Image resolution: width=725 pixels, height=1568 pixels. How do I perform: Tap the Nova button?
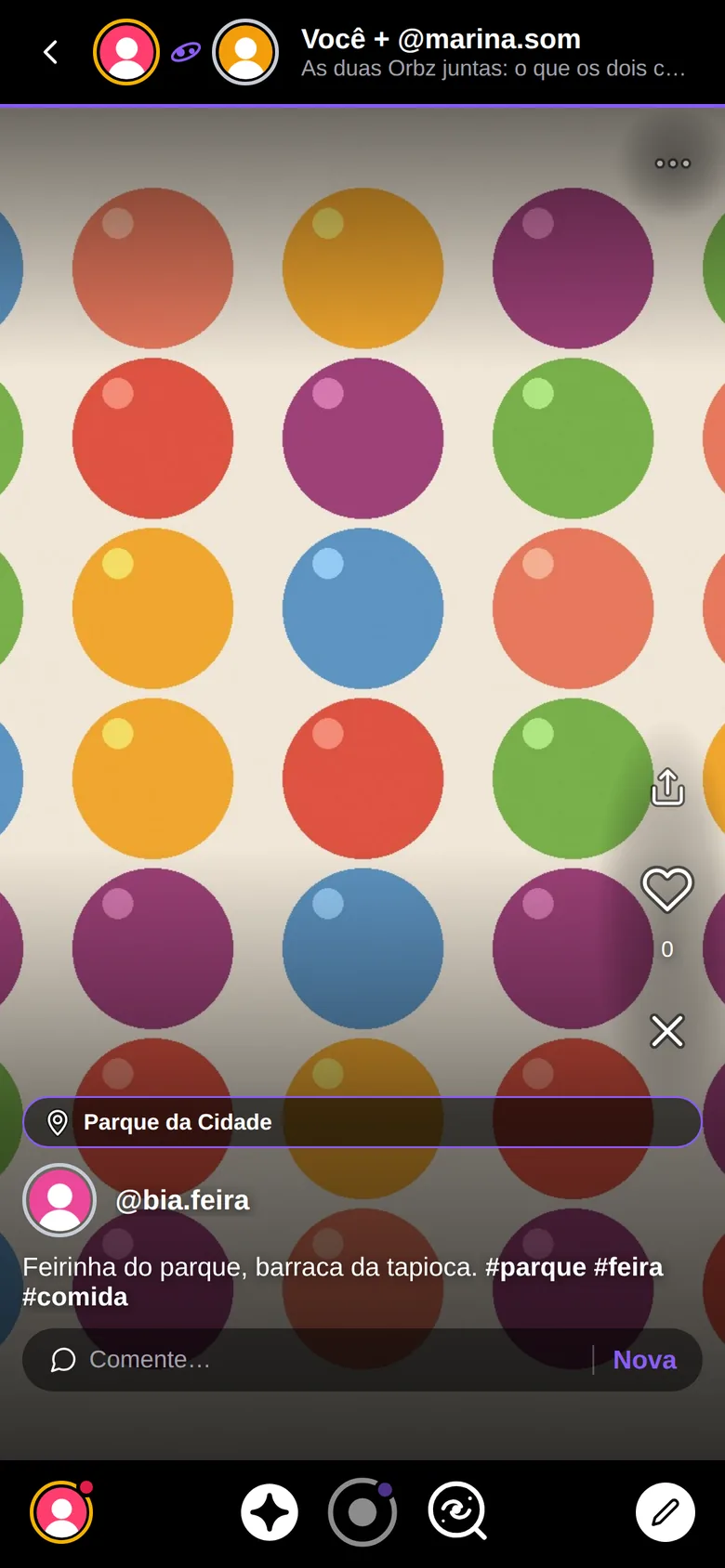(x=645, y=1360)
